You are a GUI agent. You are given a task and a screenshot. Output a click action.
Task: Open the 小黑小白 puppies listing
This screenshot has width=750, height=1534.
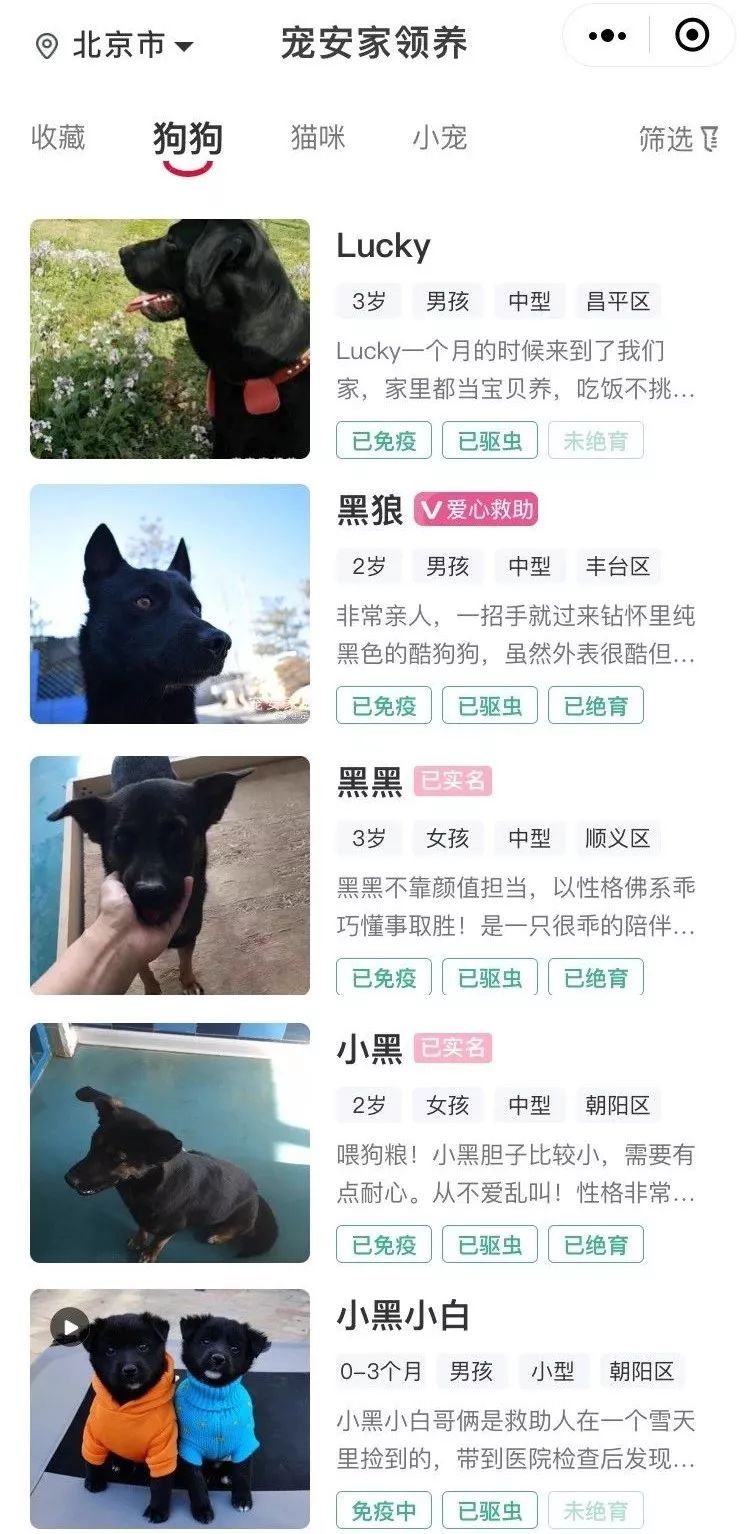(402, 1317)
